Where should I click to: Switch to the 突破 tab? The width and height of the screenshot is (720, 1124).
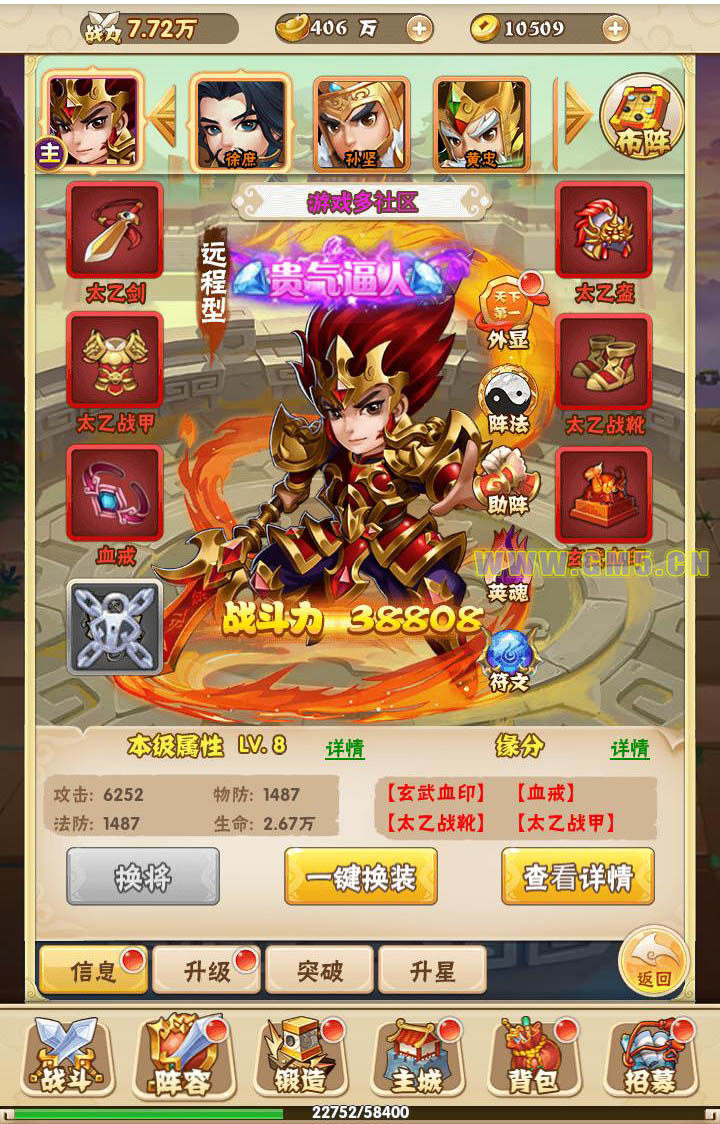[320, 970]
